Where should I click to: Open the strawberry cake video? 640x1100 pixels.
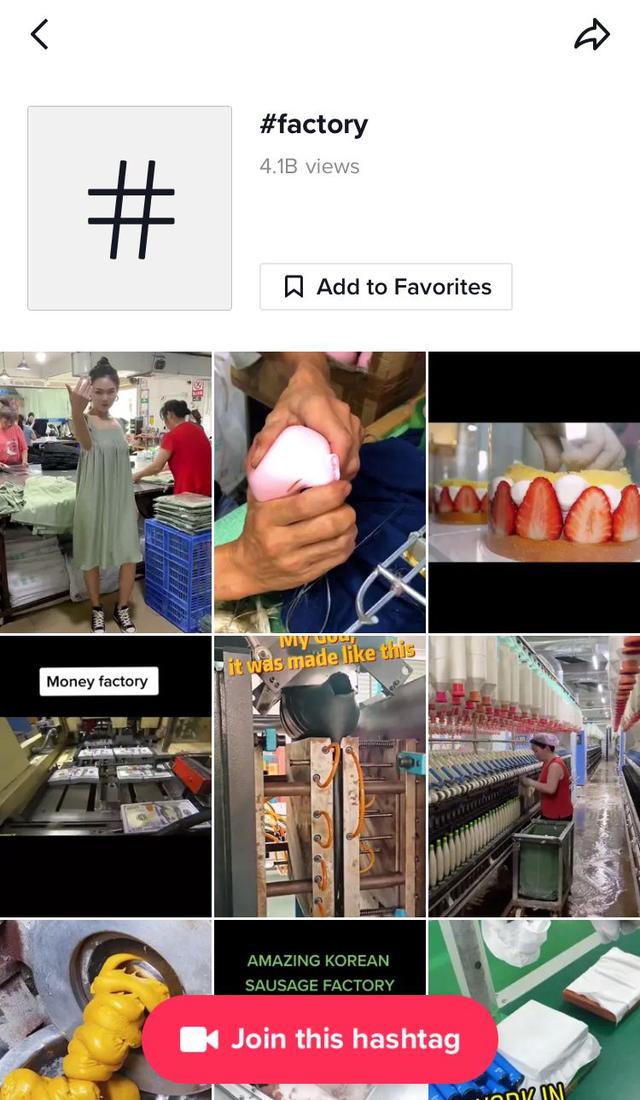point(534,492)
